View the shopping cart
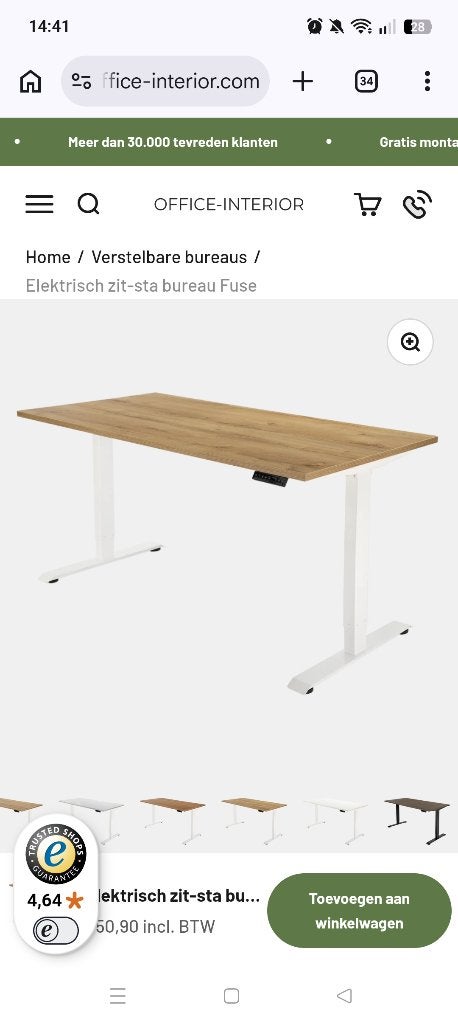Screen dimensions: 458x1024 tap(367, 204)
